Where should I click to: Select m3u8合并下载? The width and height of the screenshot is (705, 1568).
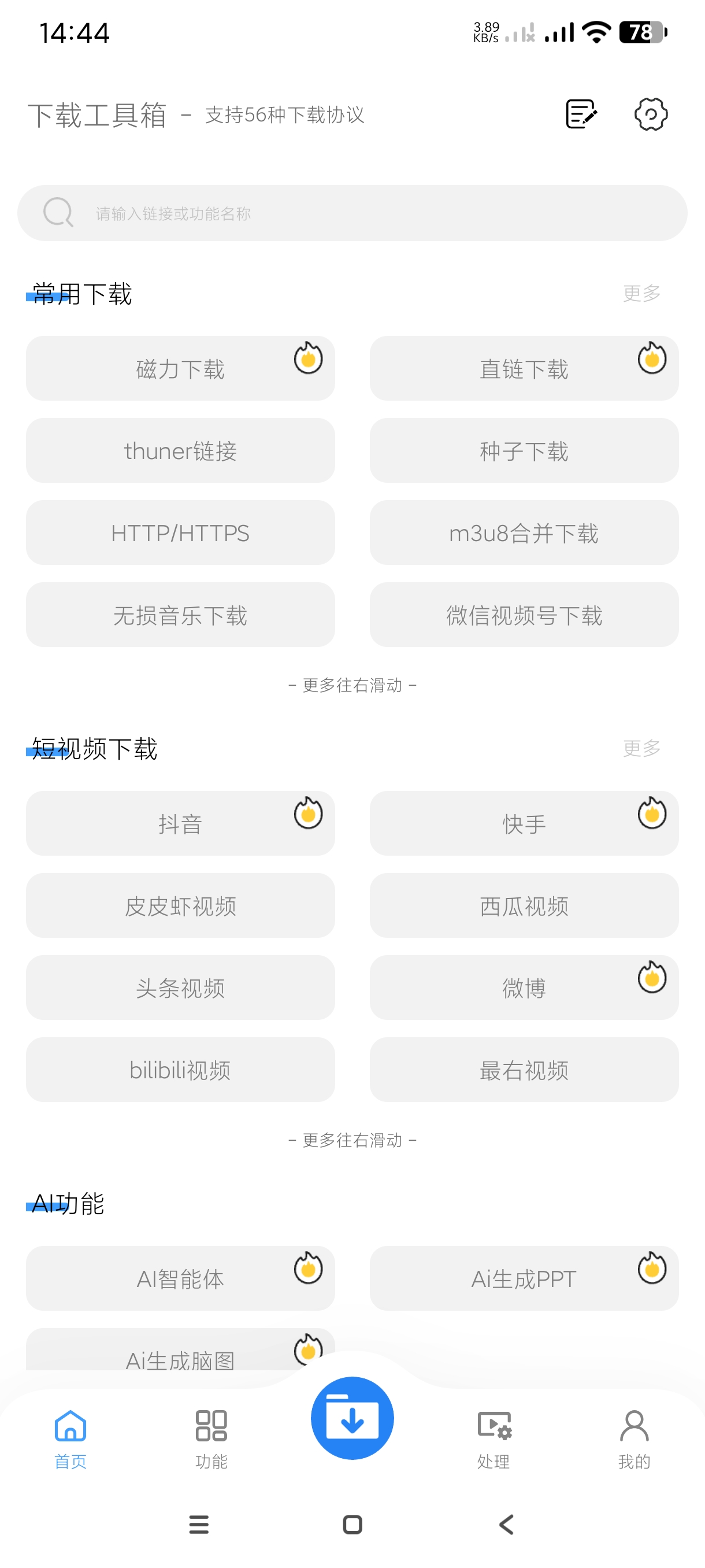pos(524,533)
